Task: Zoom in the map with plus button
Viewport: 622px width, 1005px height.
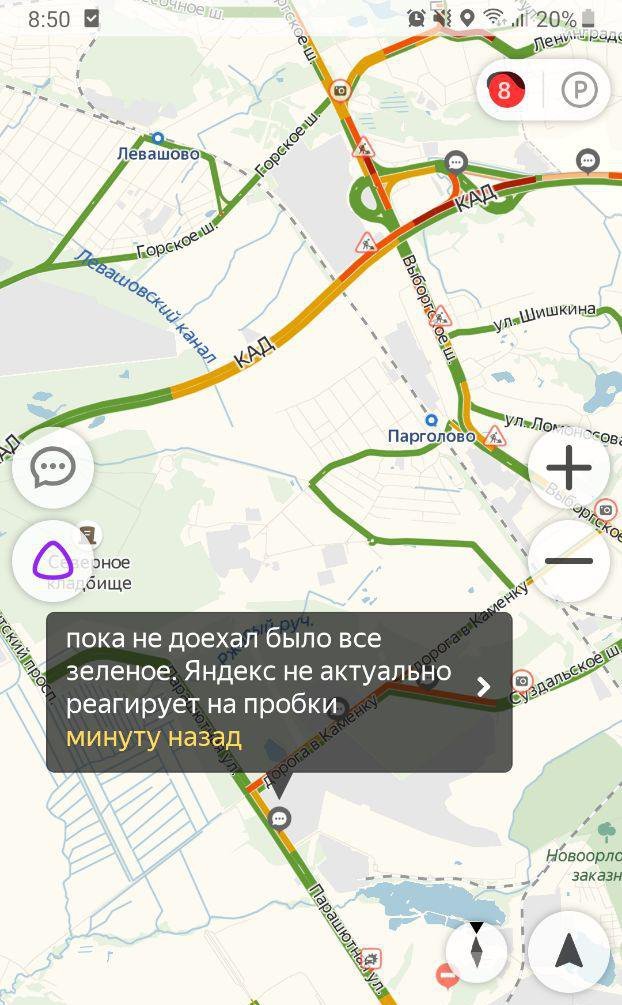Action: (x=569, y=467)
